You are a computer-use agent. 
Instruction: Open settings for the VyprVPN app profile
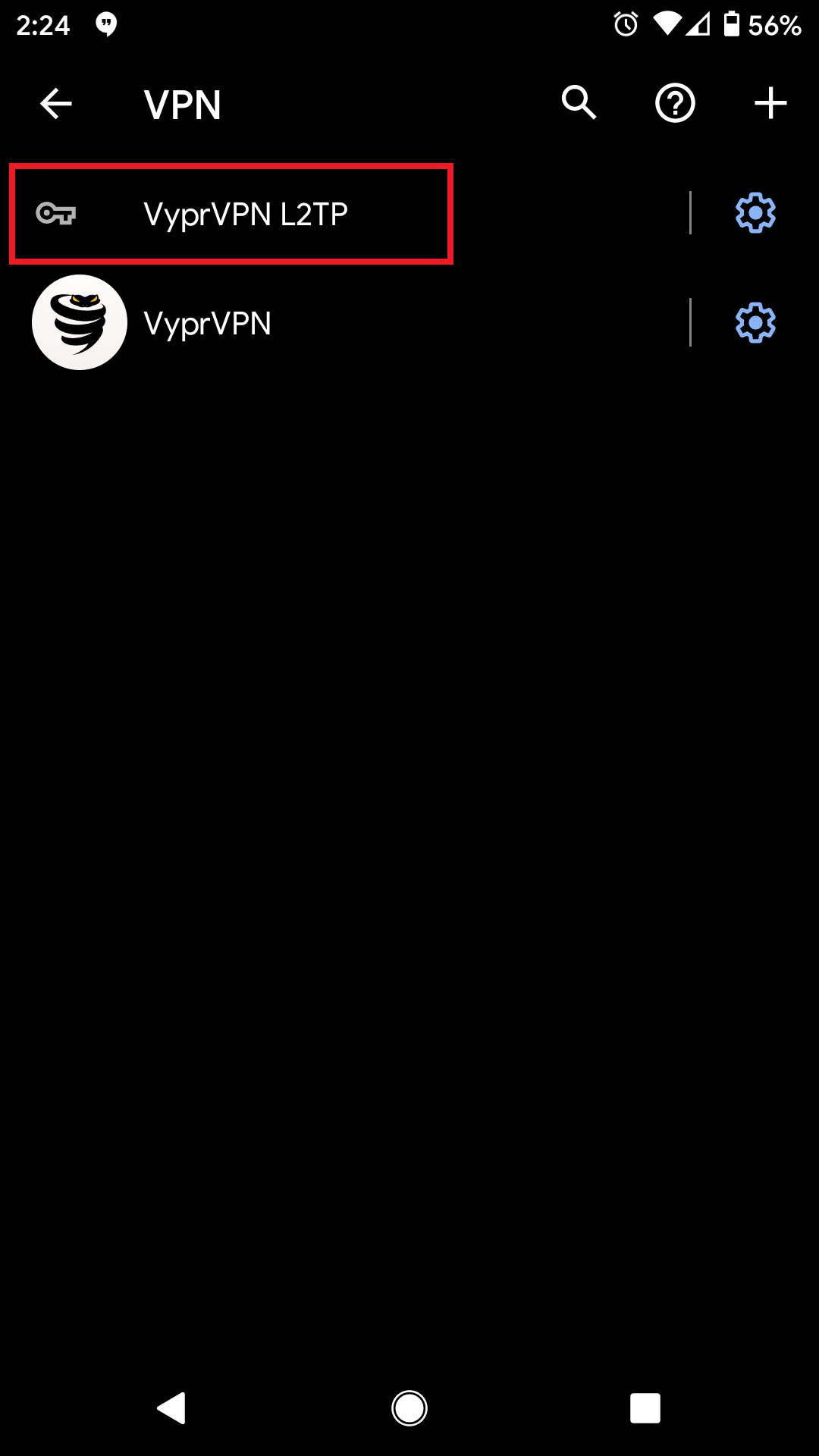755,323
